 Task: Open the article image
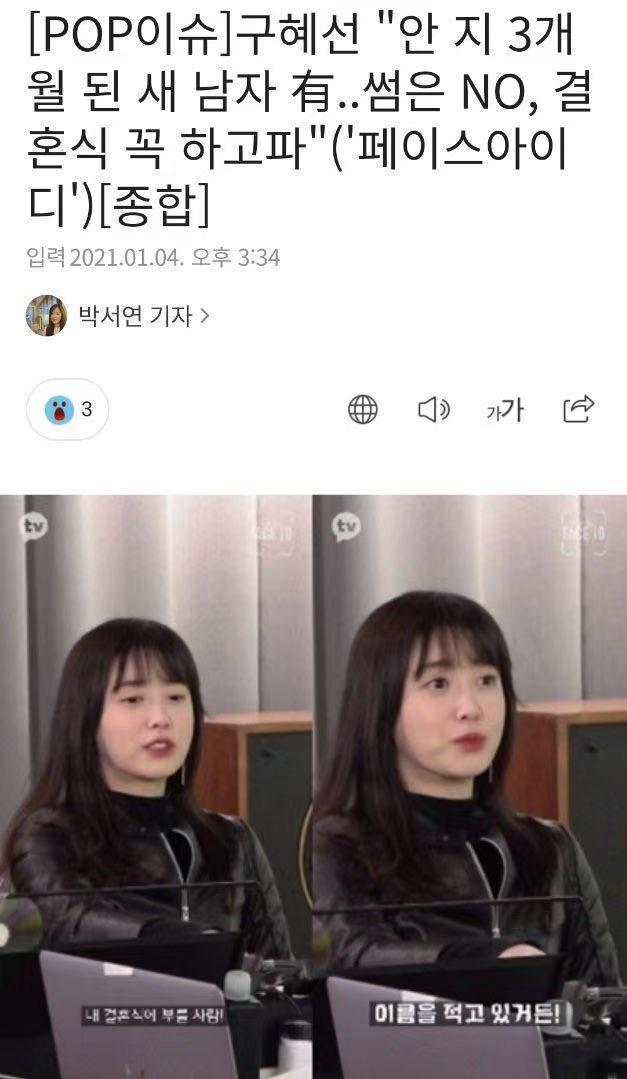click(313, 785)
